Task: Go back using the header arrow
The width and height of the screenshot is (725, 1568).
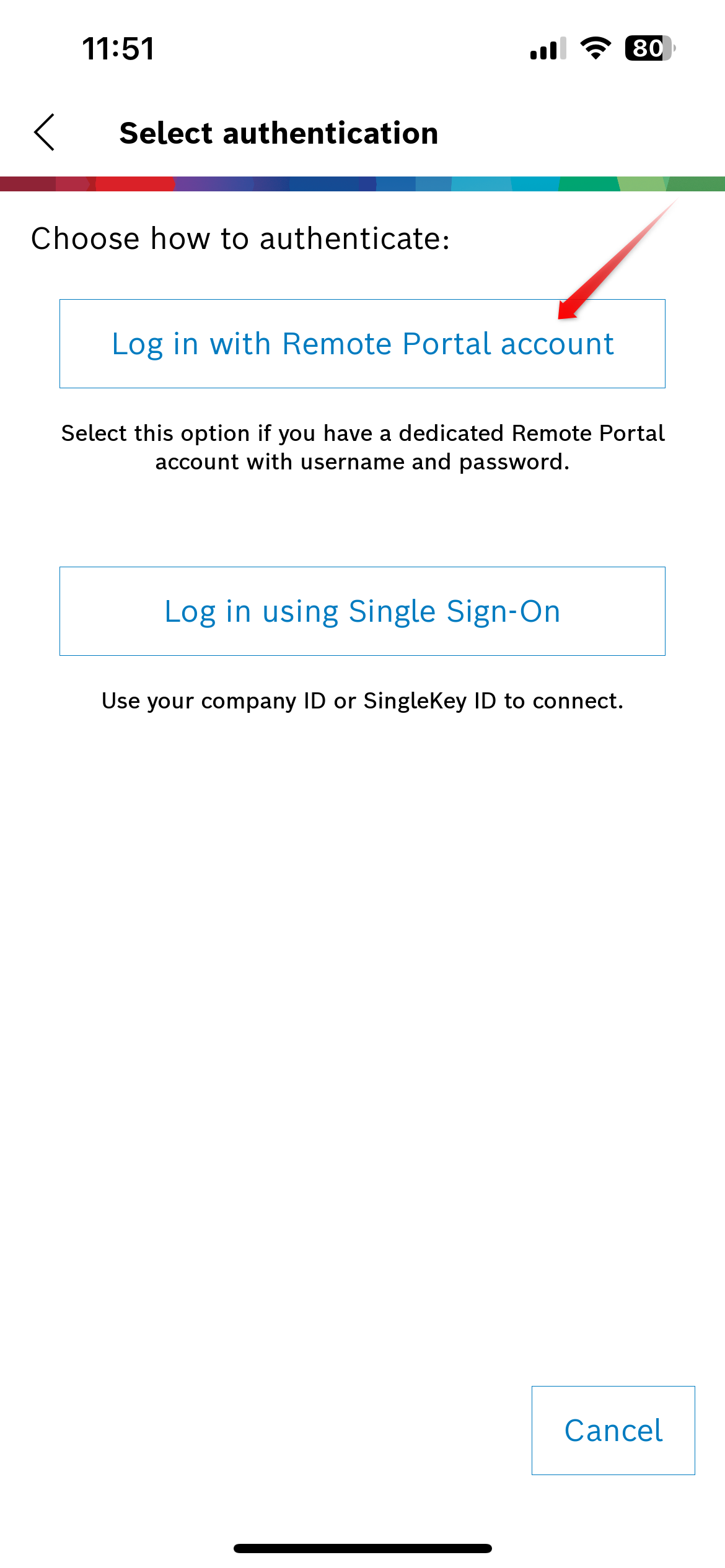Action: pos(45,133)
